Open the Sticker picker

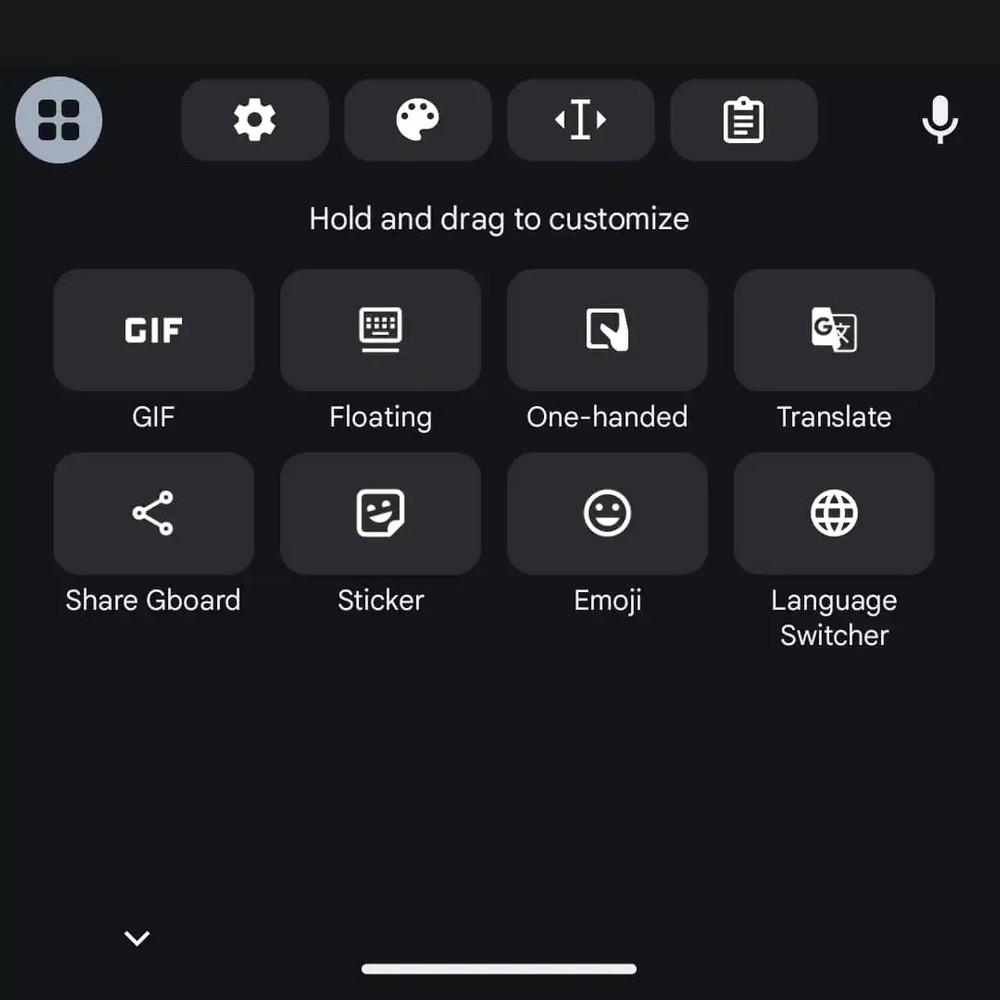[380, 514]
